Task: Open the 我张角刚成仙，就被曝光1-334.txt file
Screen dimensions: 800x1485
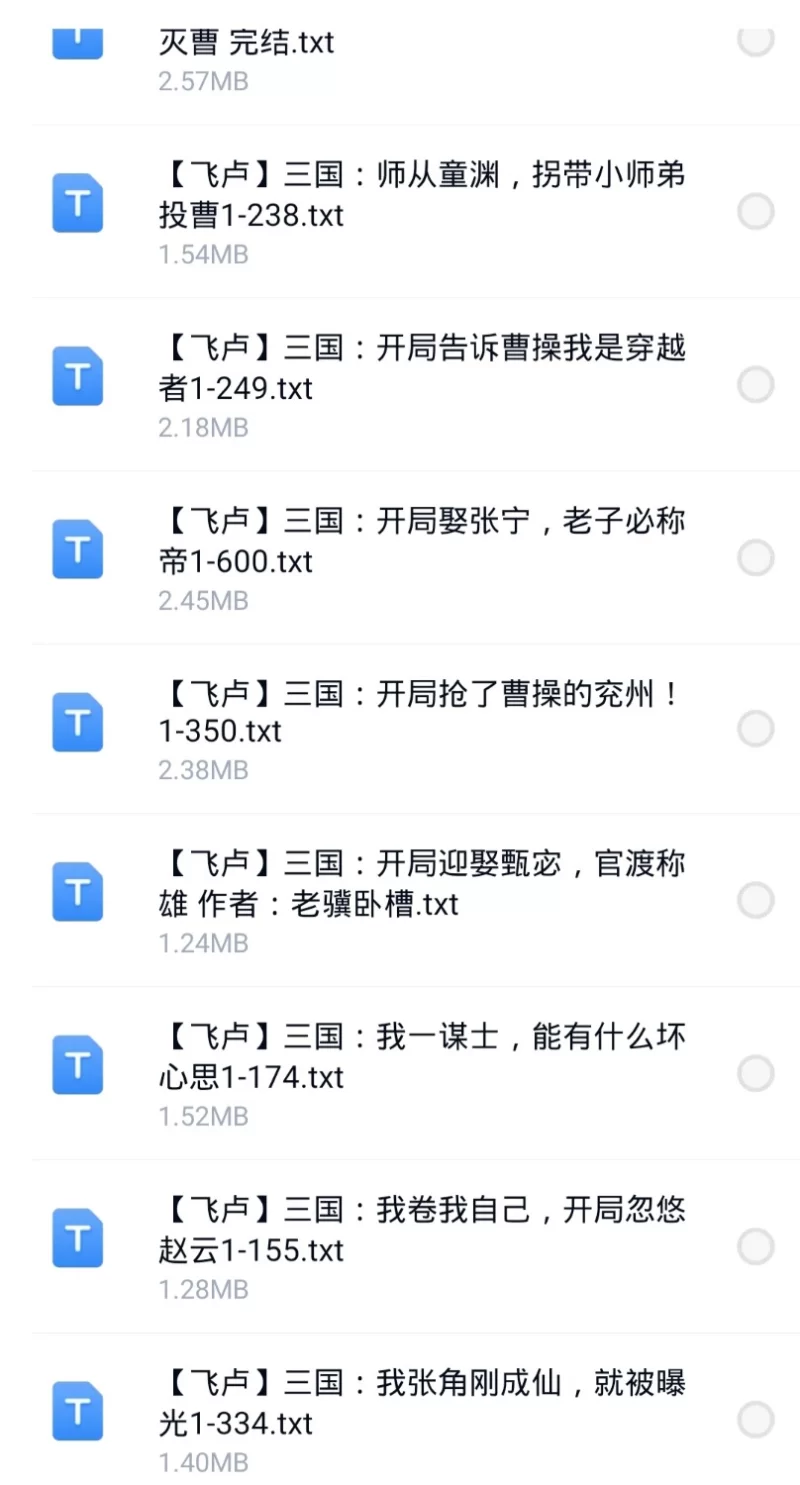Action: pos(420,1403)
